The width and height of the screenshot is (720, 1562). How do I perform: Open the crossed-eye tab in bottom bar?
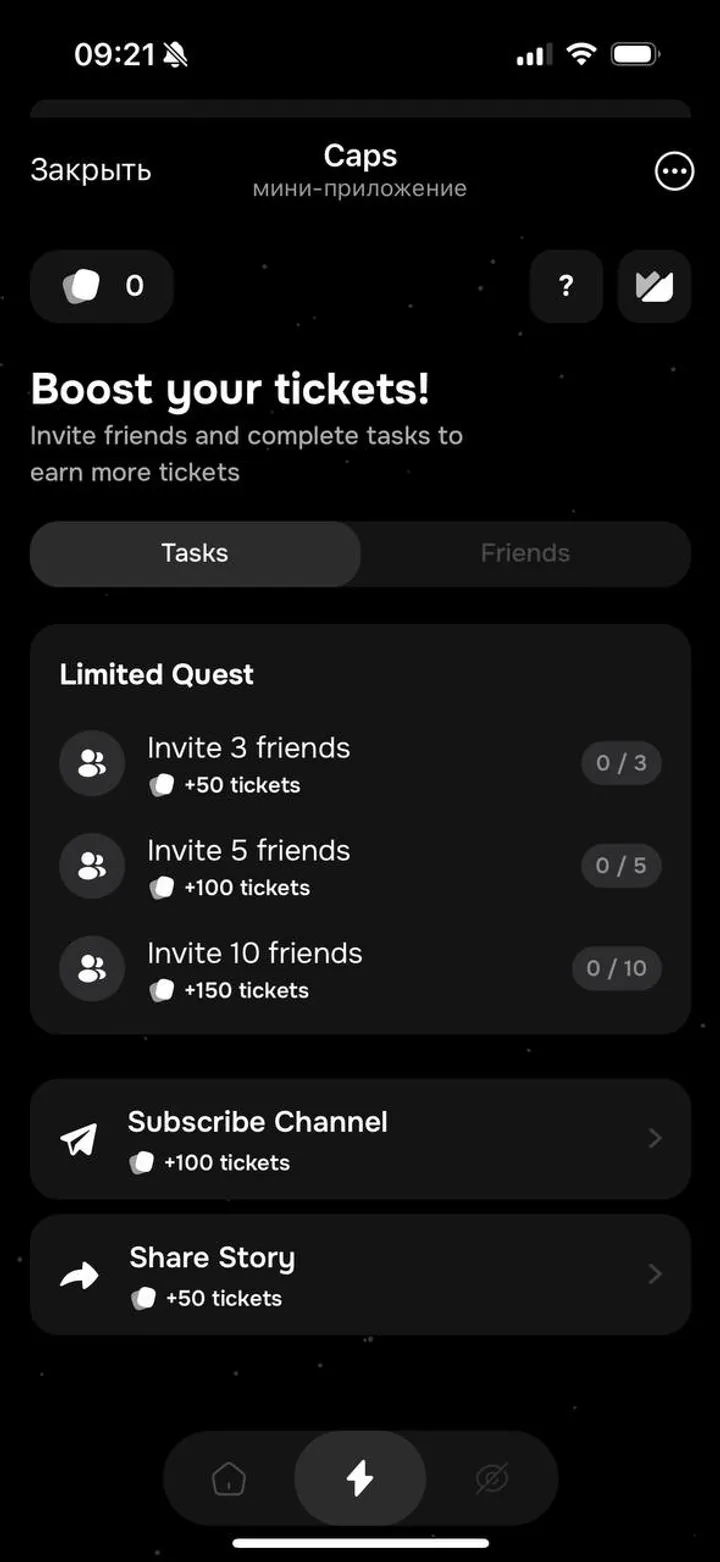tap(491, 1478)
